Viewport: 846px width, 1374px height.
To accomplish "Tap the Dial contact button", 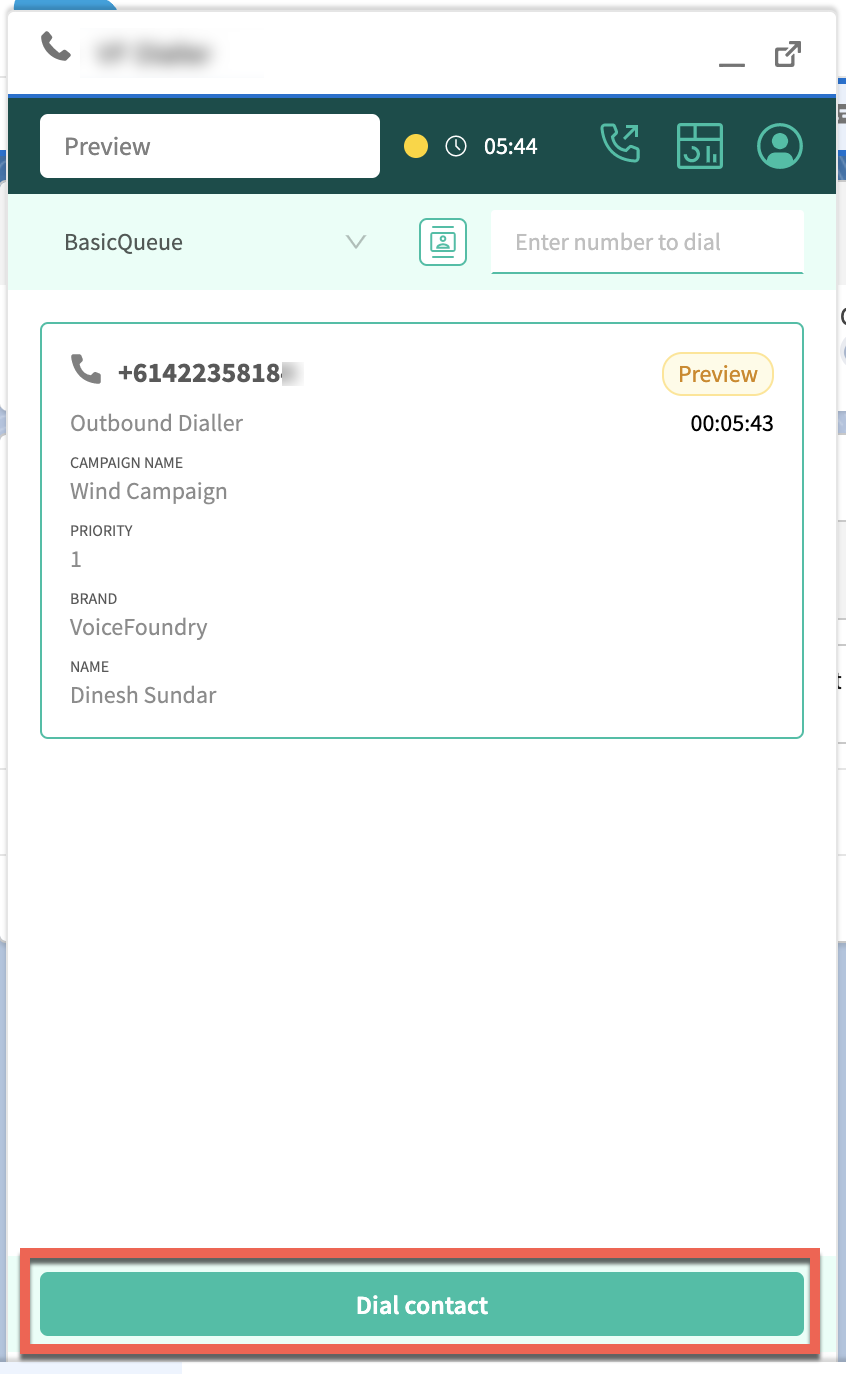I will point(421,1304).
